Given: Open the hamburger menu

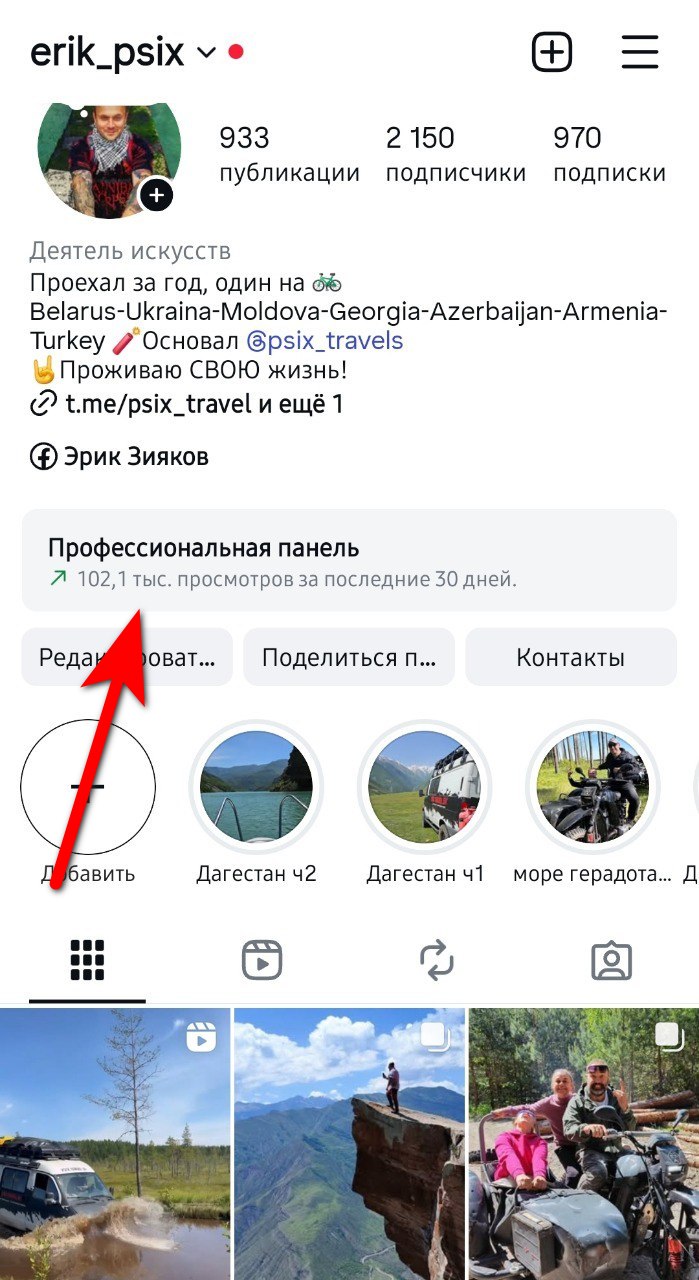Looking at the screenshot, I should 640,52.
